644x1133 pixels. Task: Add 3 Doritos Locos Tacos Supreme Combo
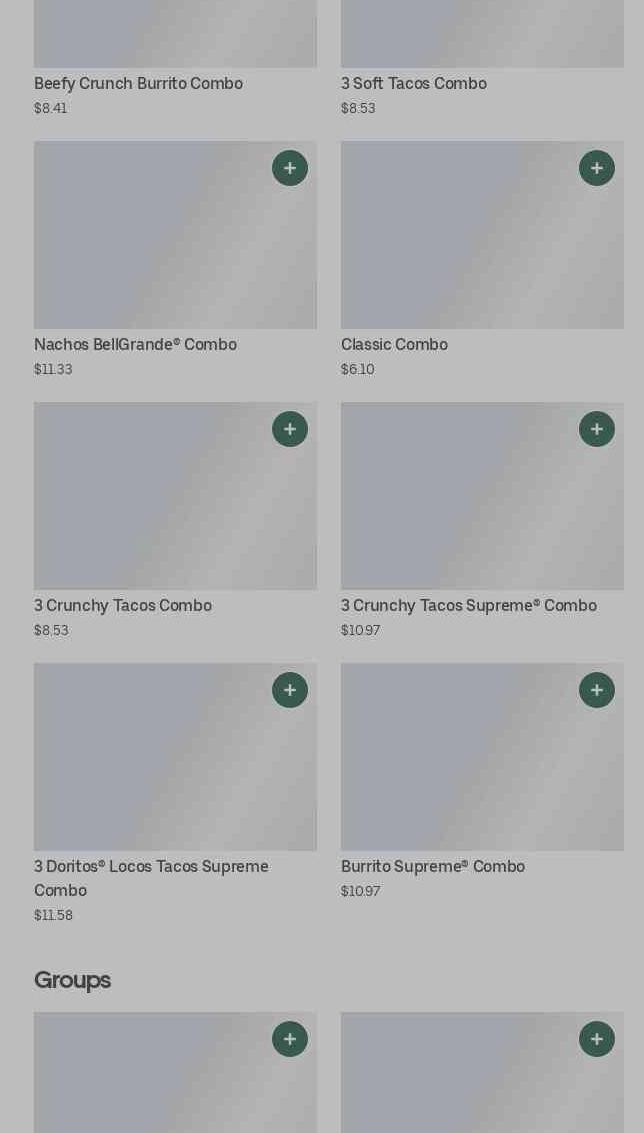click(x=290, y=690)
